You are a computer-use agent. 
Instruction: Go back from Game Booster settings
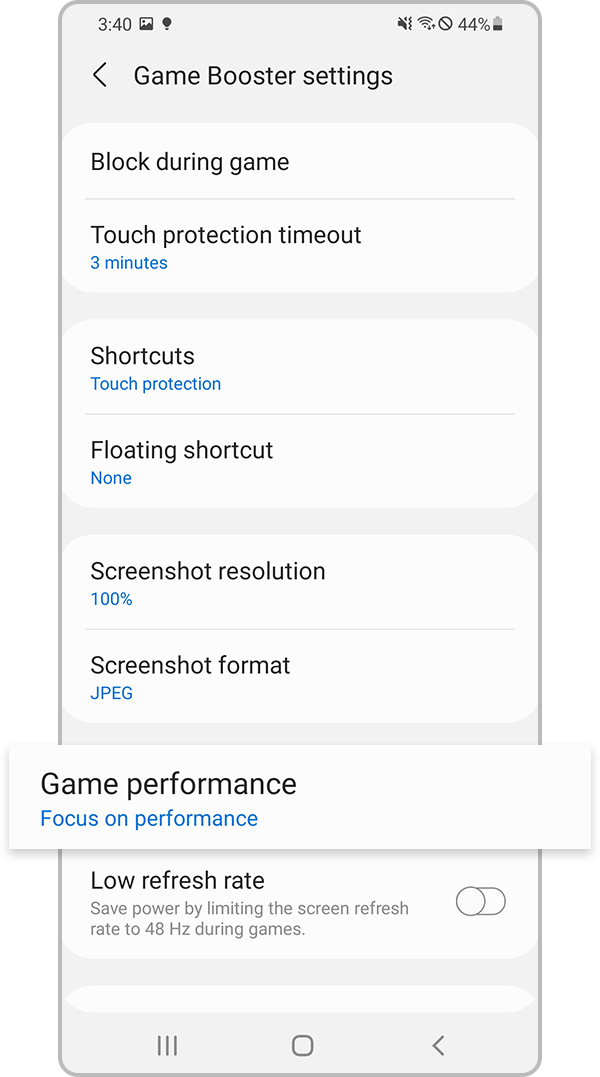[x=100, y=75]
